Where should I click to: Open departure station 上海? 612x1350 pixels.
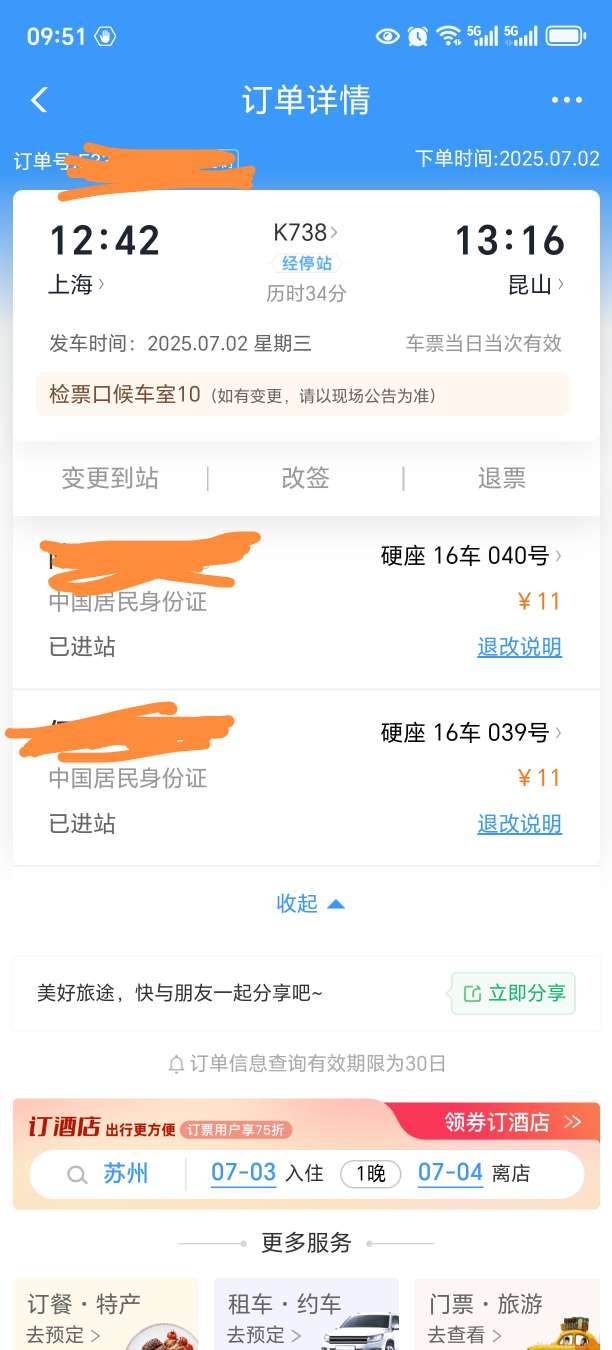(x=76, y=285)
